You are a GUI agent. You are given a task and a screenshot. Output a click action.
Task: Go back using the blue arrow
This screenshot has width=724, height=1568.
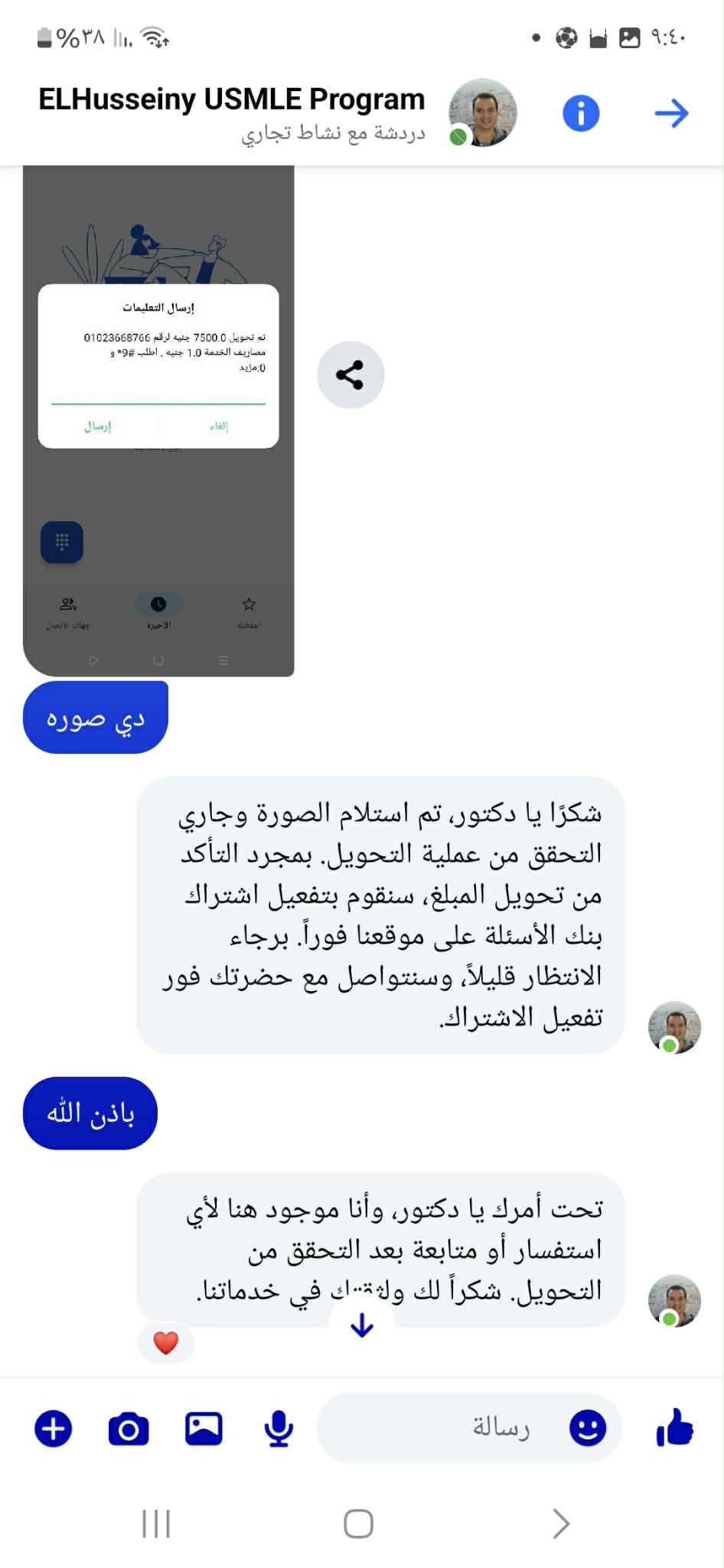(671, 114)
